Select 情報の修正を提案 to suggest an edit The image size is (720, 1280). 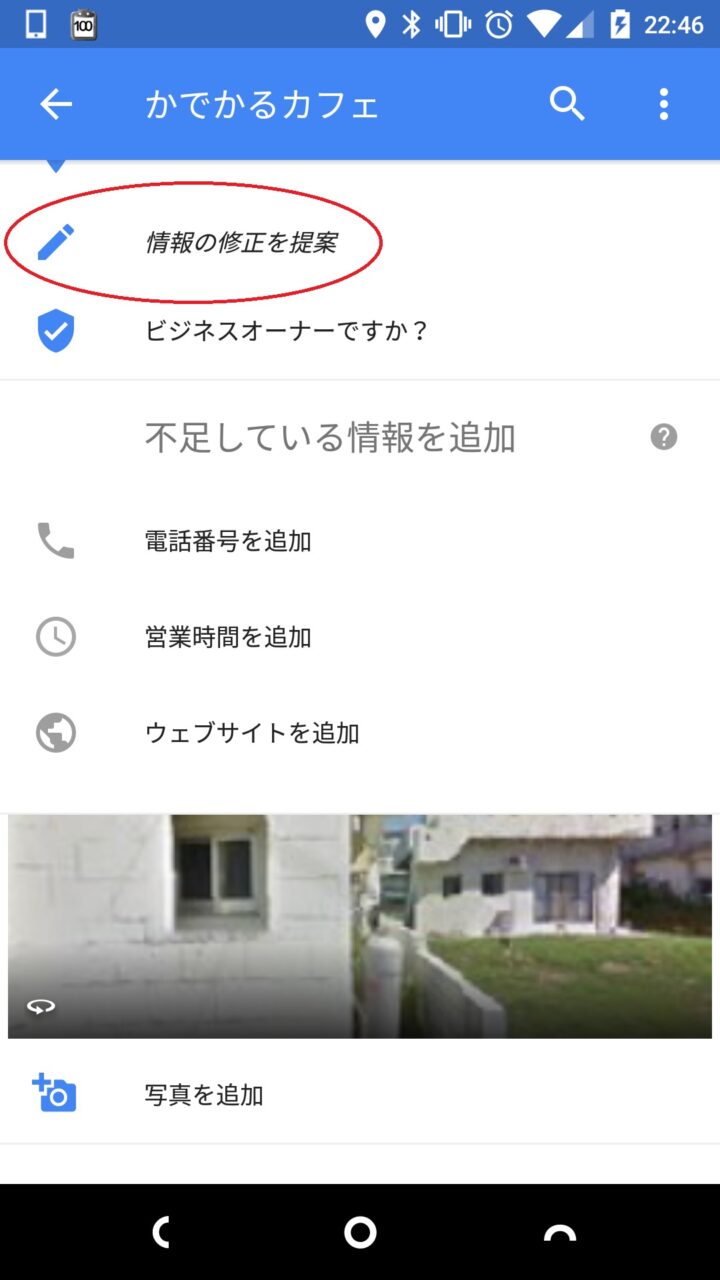point(240,242)
